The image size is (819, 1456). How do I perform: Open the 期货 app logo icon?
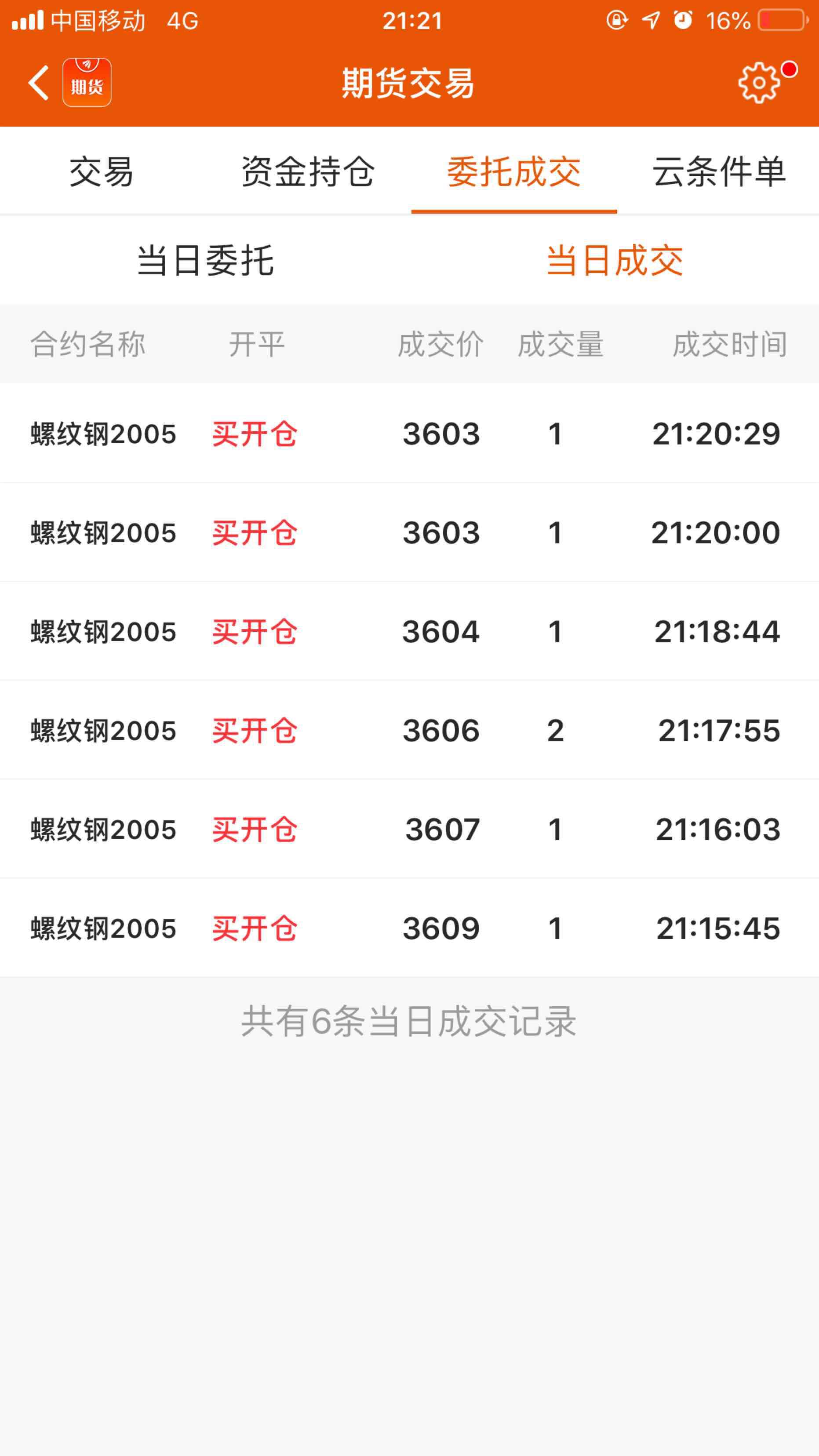point(87,83)
